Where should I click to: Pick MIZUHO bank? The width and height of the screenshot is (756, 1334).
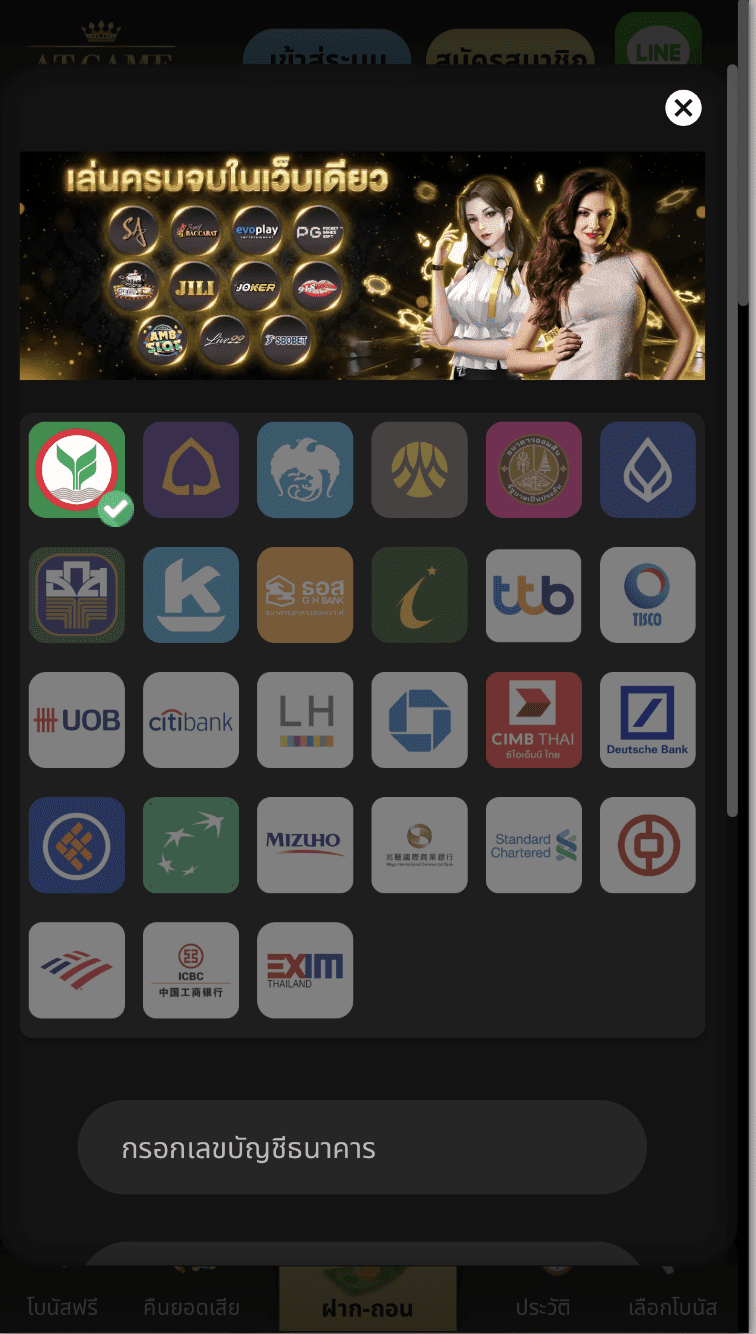point(305,845)
